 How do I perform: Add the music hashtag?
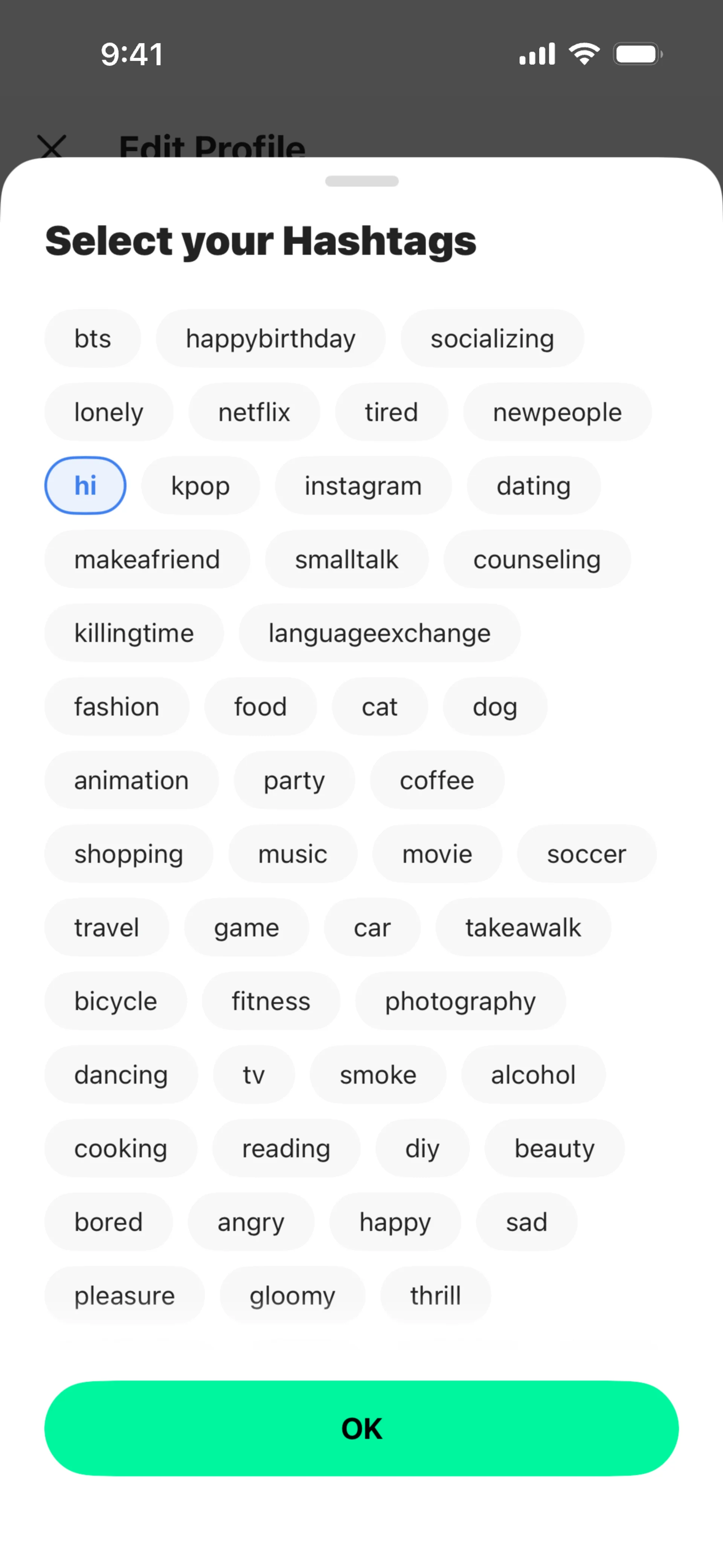pyautogui.click(x=292, y=854)
